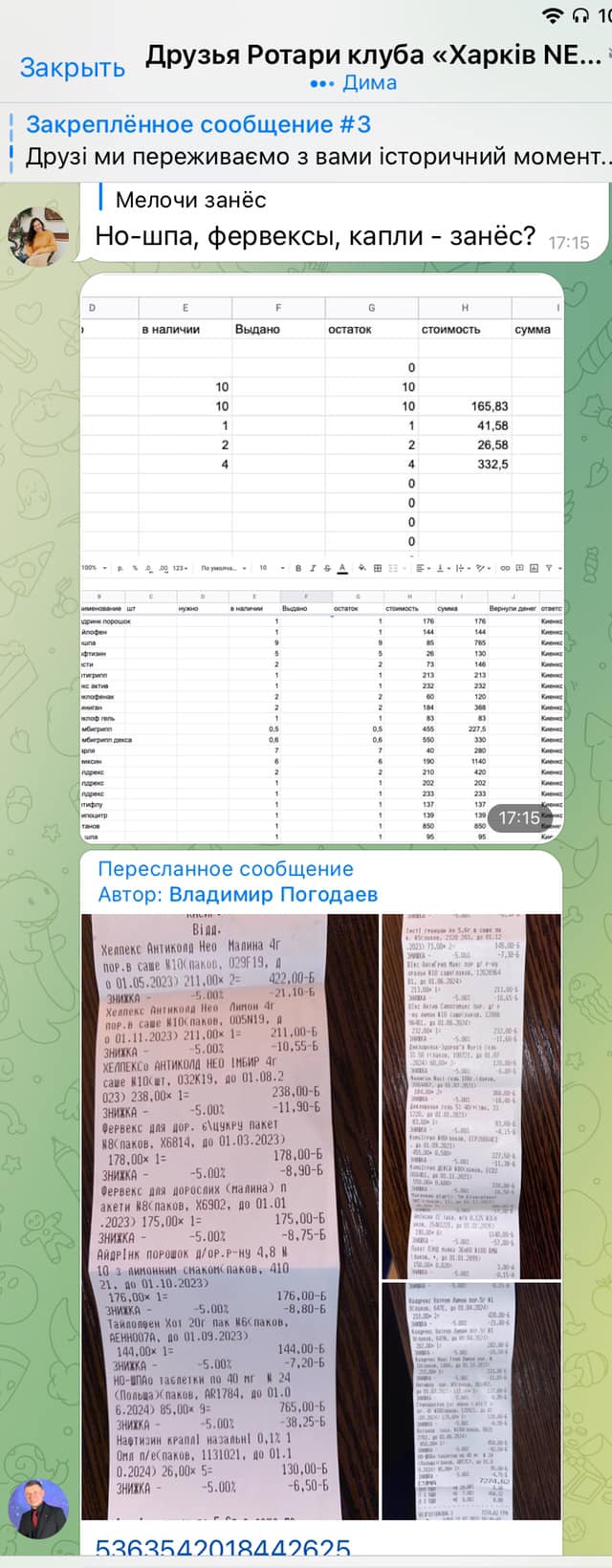The image size is (612, 1568).
Task: Open the avatar of the man in suit
Action: click(x=38, y=1508)
